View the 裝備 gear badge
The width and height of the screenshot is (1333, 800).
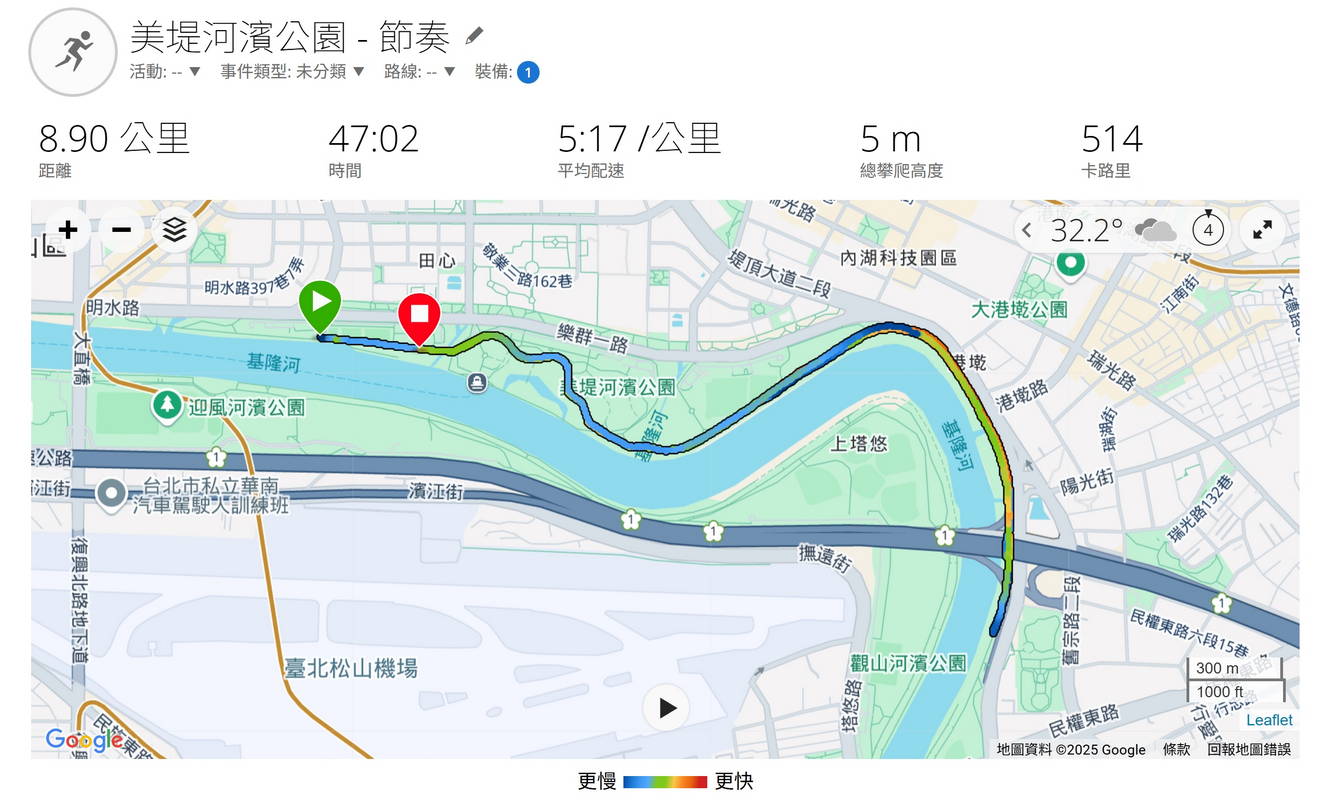point(528,72)
